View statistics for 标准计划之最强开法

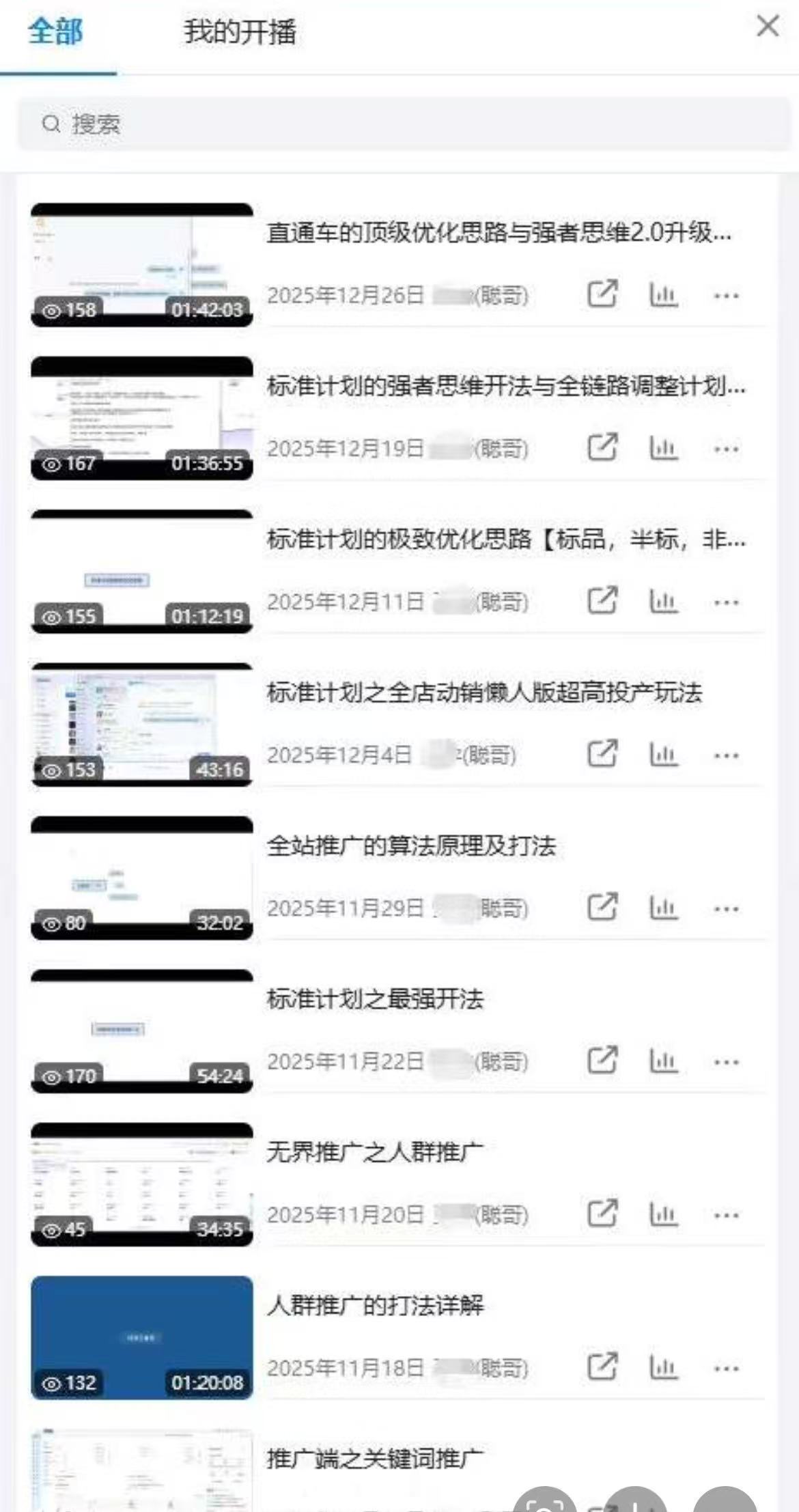point(662,1061)
